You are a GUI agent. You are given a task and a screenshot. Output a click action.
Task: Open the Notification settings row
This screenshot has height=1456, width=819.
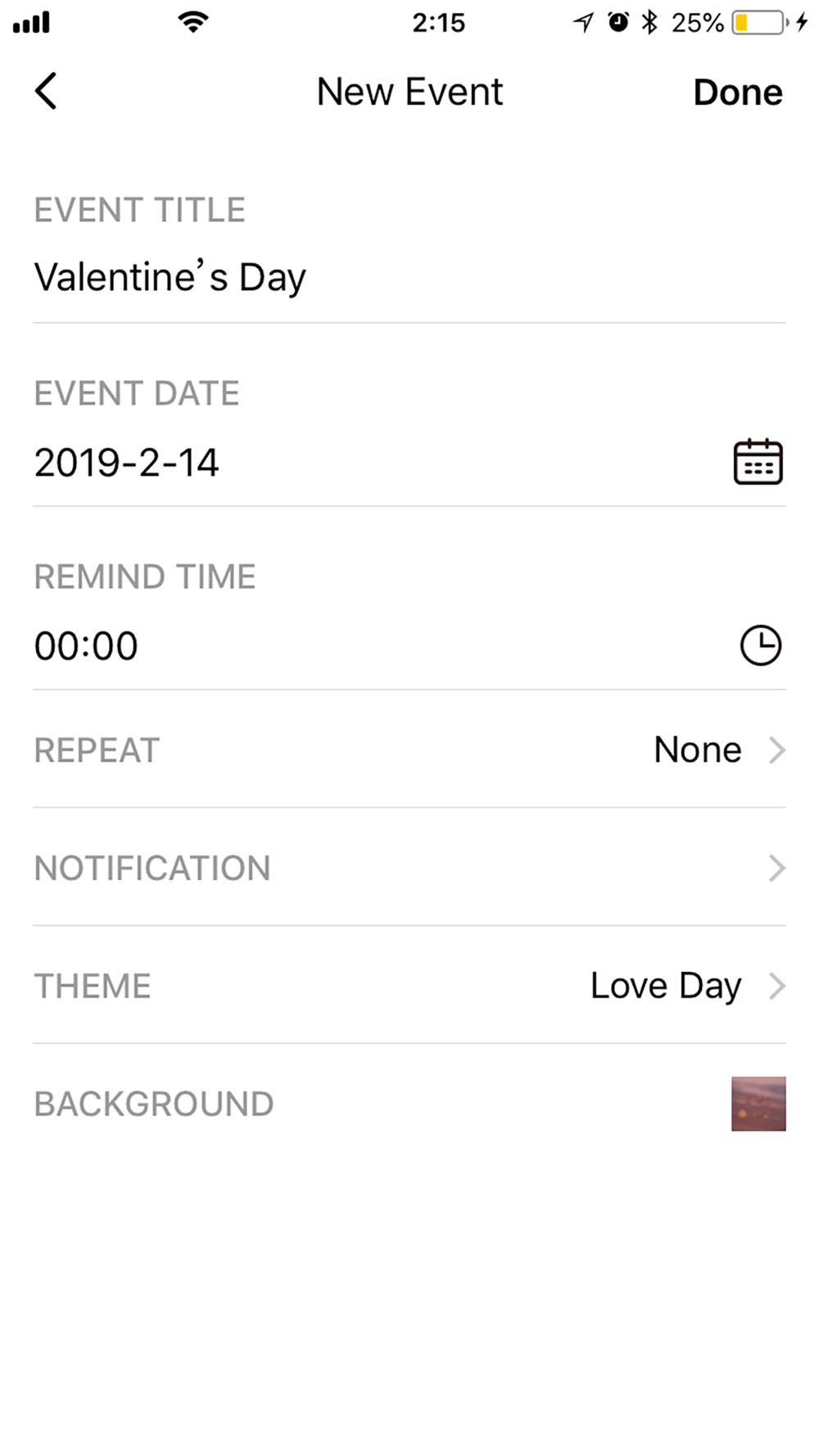[409, 867]
